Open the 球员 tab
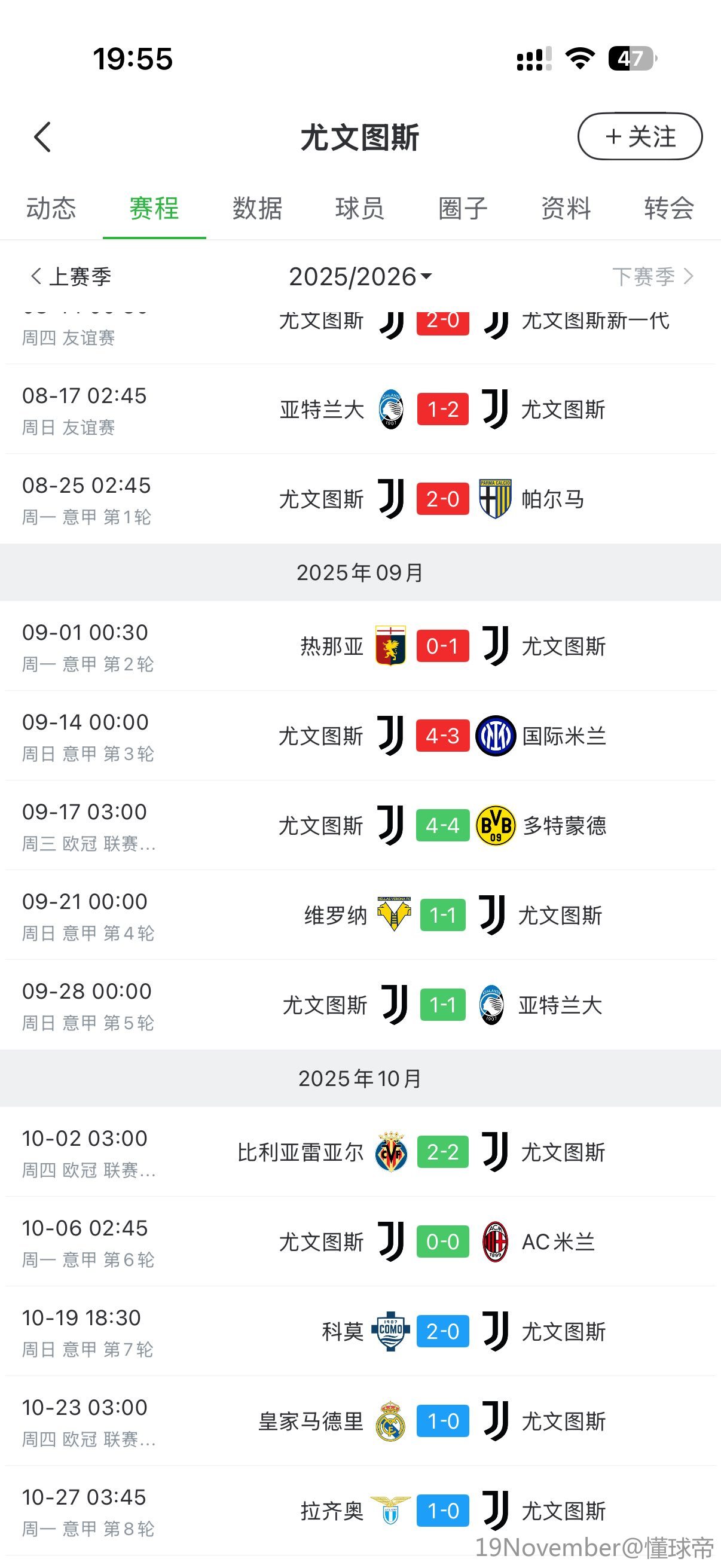This screenshot has width=721, height=1568. coord(359,208)
